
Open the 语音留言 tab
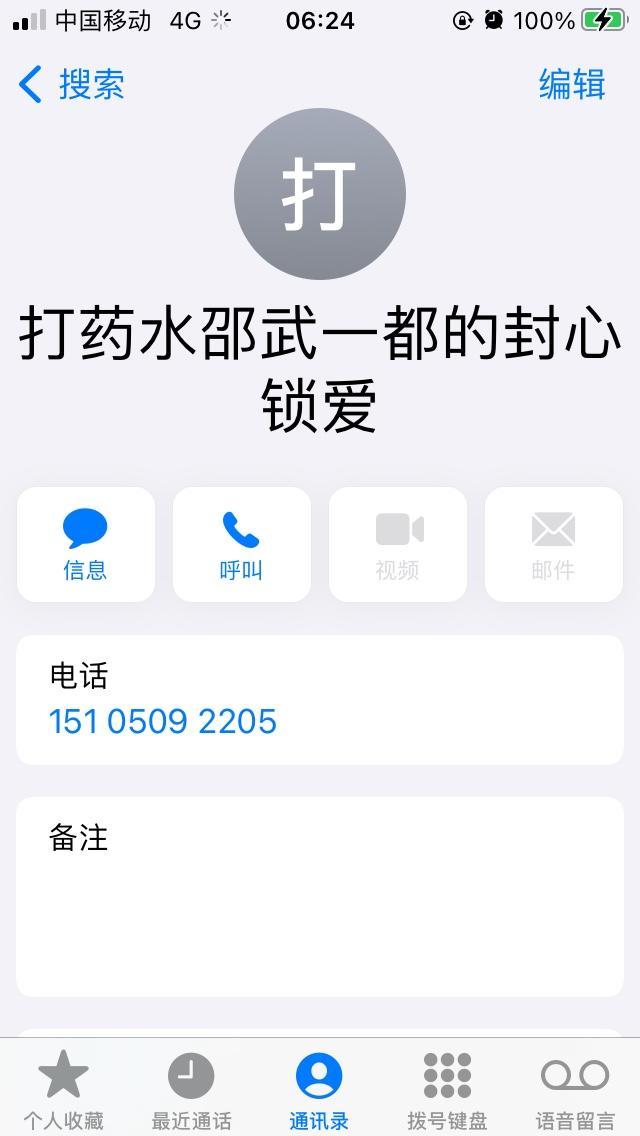pos(575,1090)
